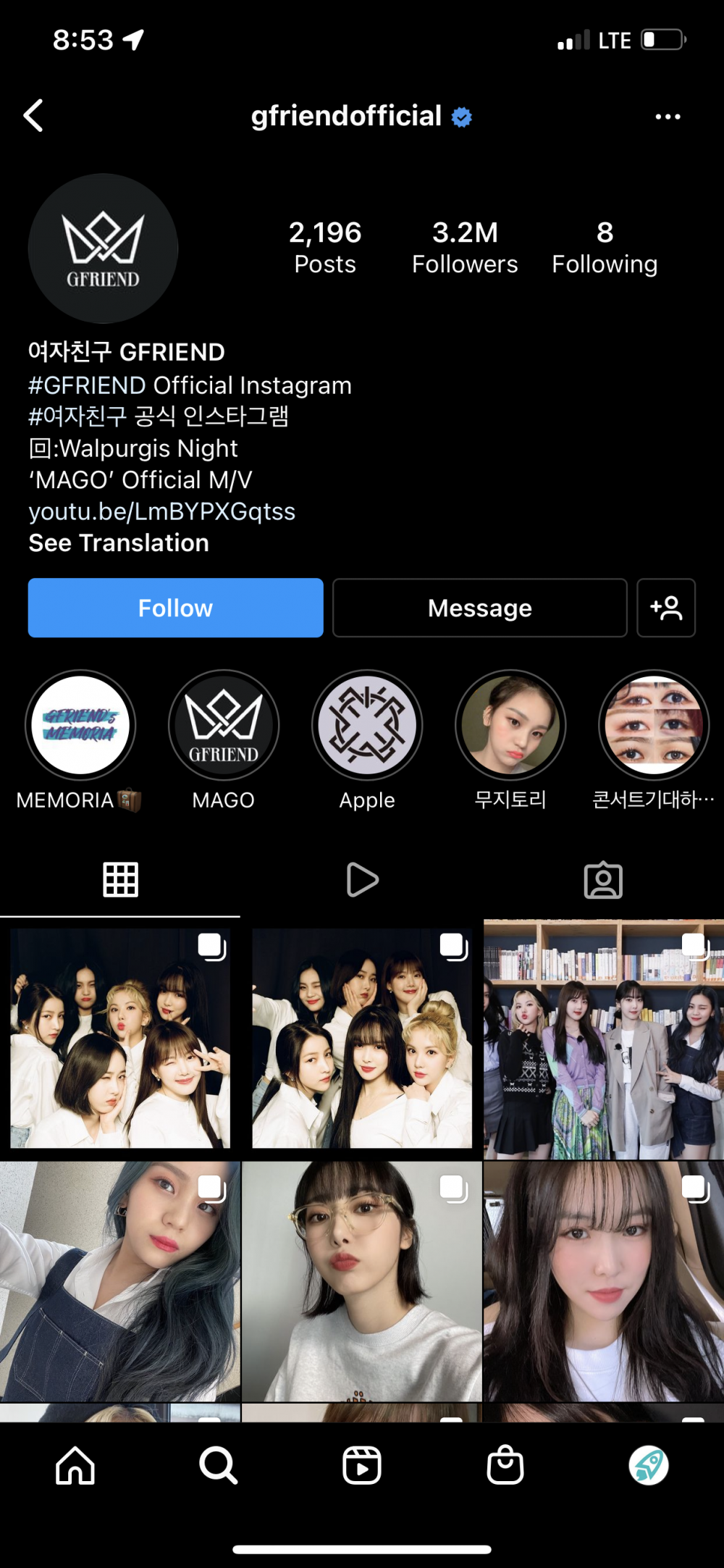The height and width of the screenshot is (1568, 724).
Task: Open the MAGO story highlight
Action: pyautogui.click(x=224, y=725)
